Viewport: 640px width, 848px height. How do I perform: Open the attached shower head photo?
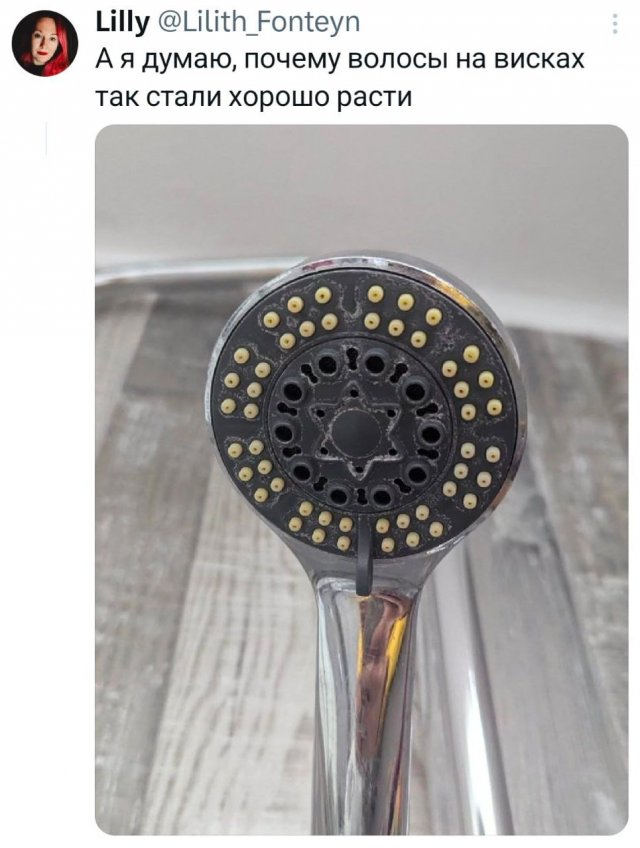[x=361, y=480]
